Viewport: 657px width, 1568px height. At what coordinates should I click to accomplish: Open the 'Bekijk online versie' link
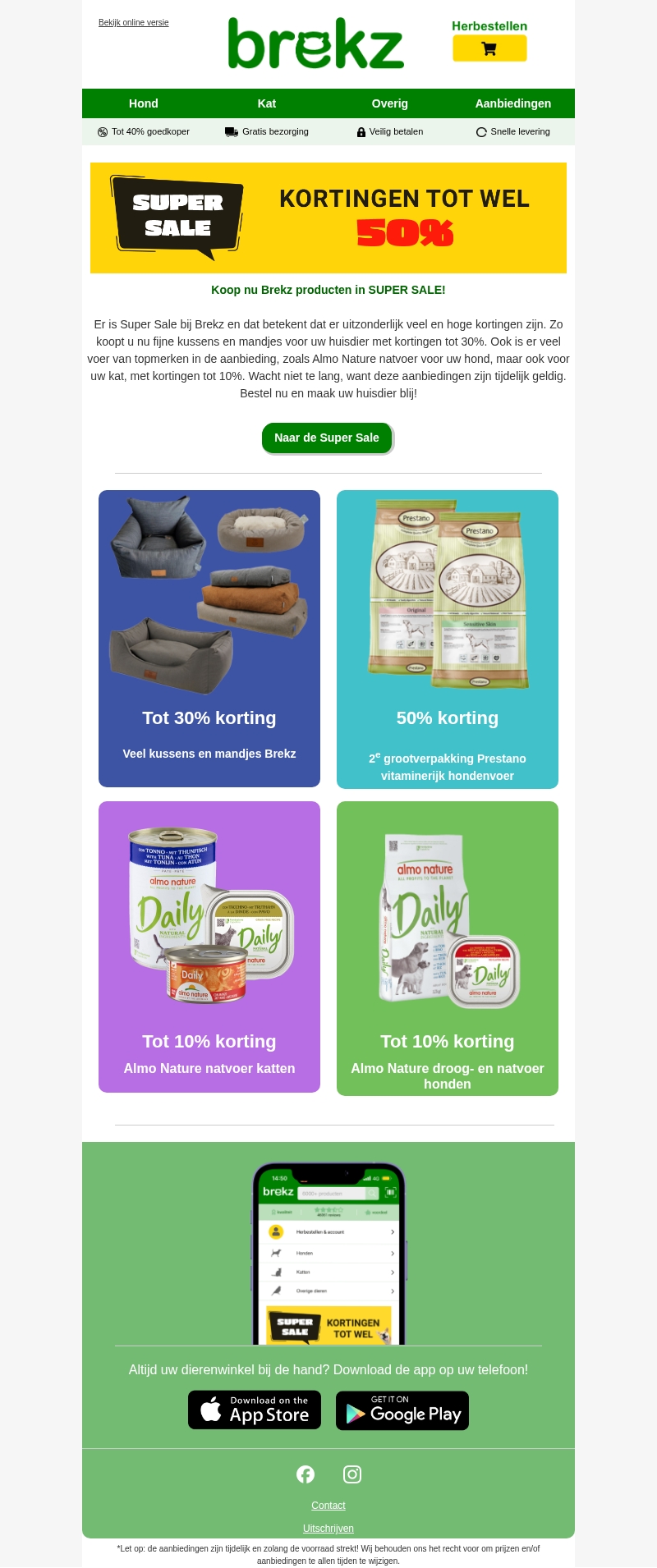pos(133,23)
